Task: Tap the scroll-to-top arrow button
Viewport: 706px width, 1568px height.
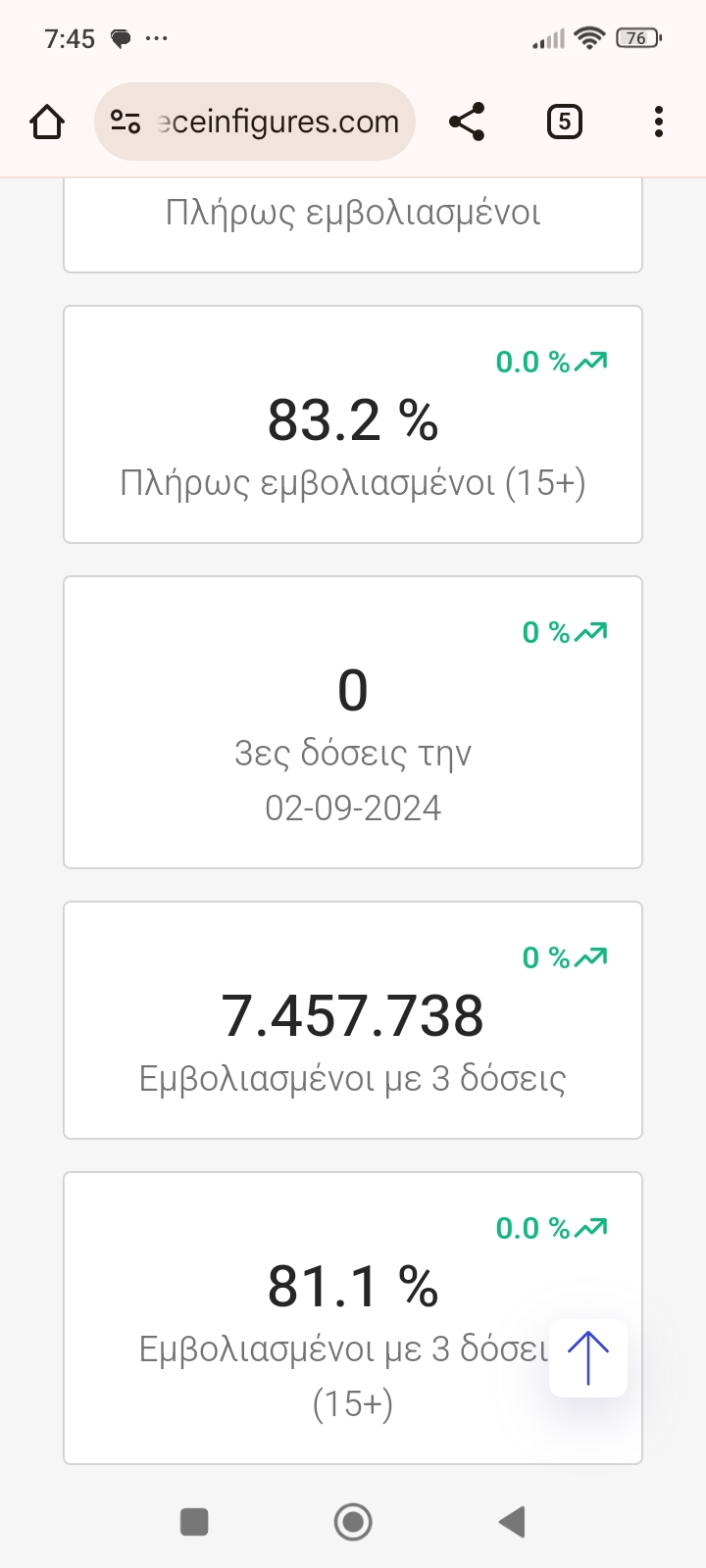Action: [588, 1357]
